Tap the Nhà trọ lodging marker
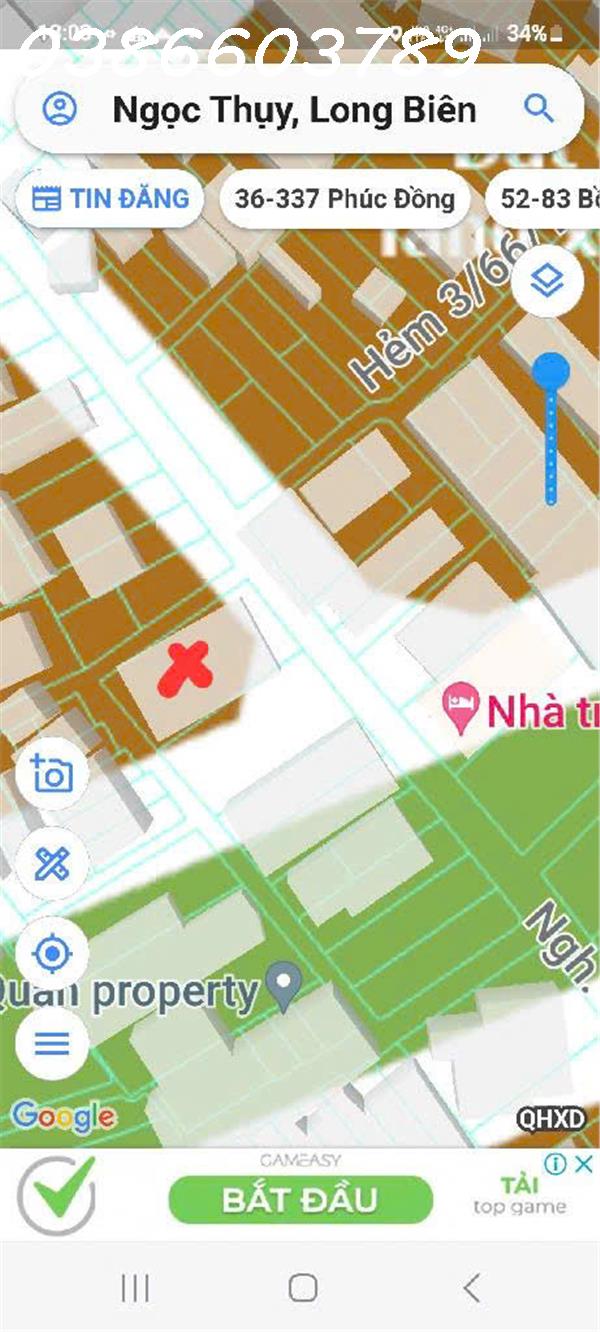The image size is (600, 1332). point(460,706)
